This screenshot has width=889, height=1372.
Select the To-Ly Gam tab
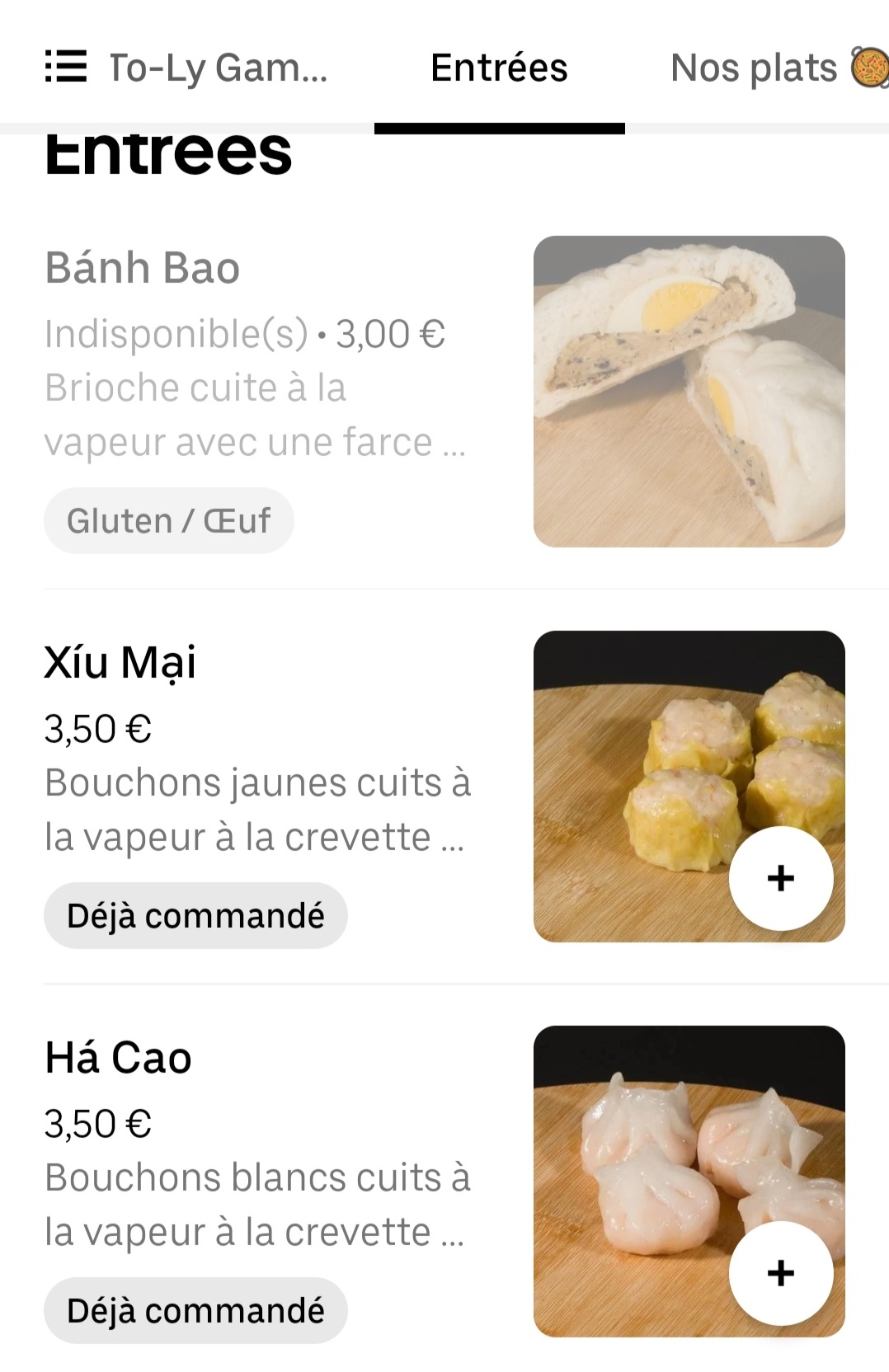point(219,68)
